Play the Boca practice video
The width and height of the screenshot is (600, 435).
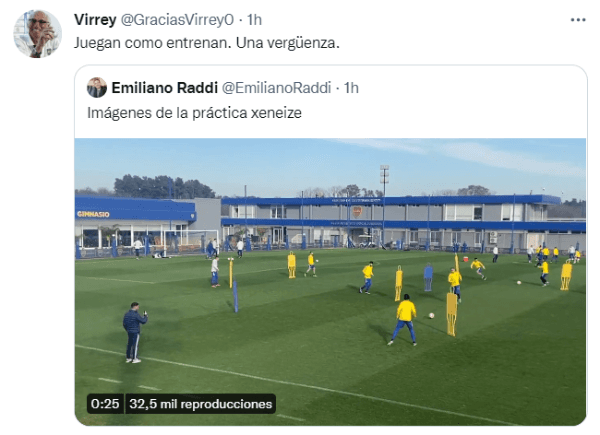pos(330,281)
